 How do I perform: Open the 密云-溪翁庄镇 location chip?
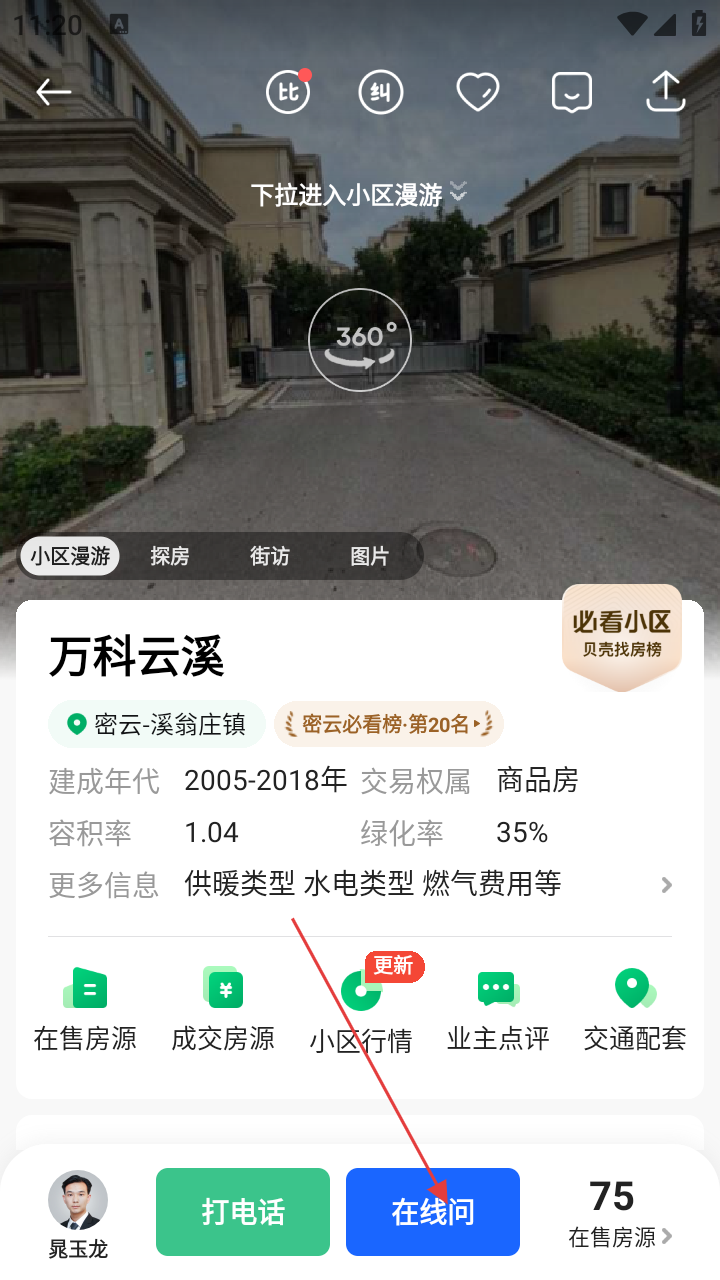tap(157, 725)
